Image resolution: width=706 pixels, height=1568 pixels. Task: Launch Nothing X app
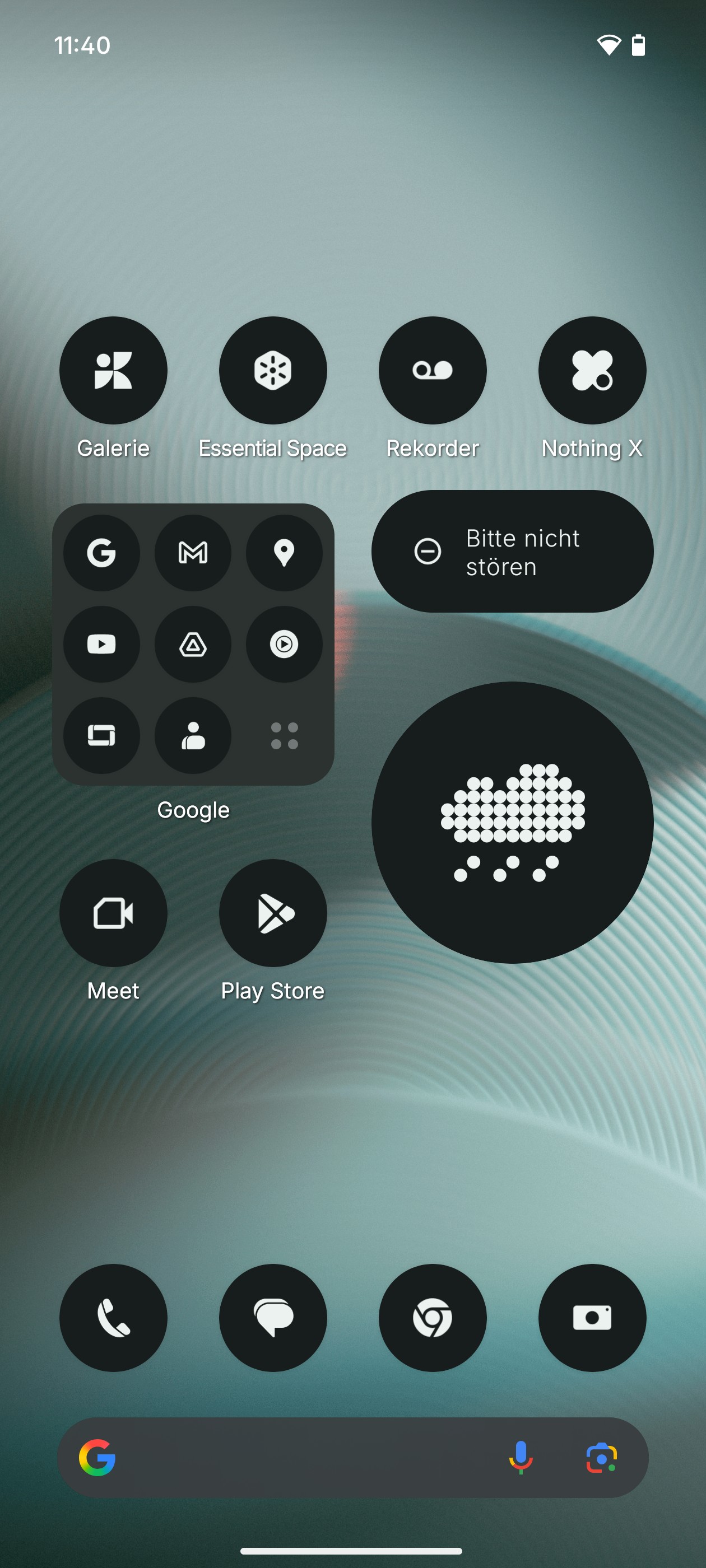pyautogui.click(x=592, y=370)
